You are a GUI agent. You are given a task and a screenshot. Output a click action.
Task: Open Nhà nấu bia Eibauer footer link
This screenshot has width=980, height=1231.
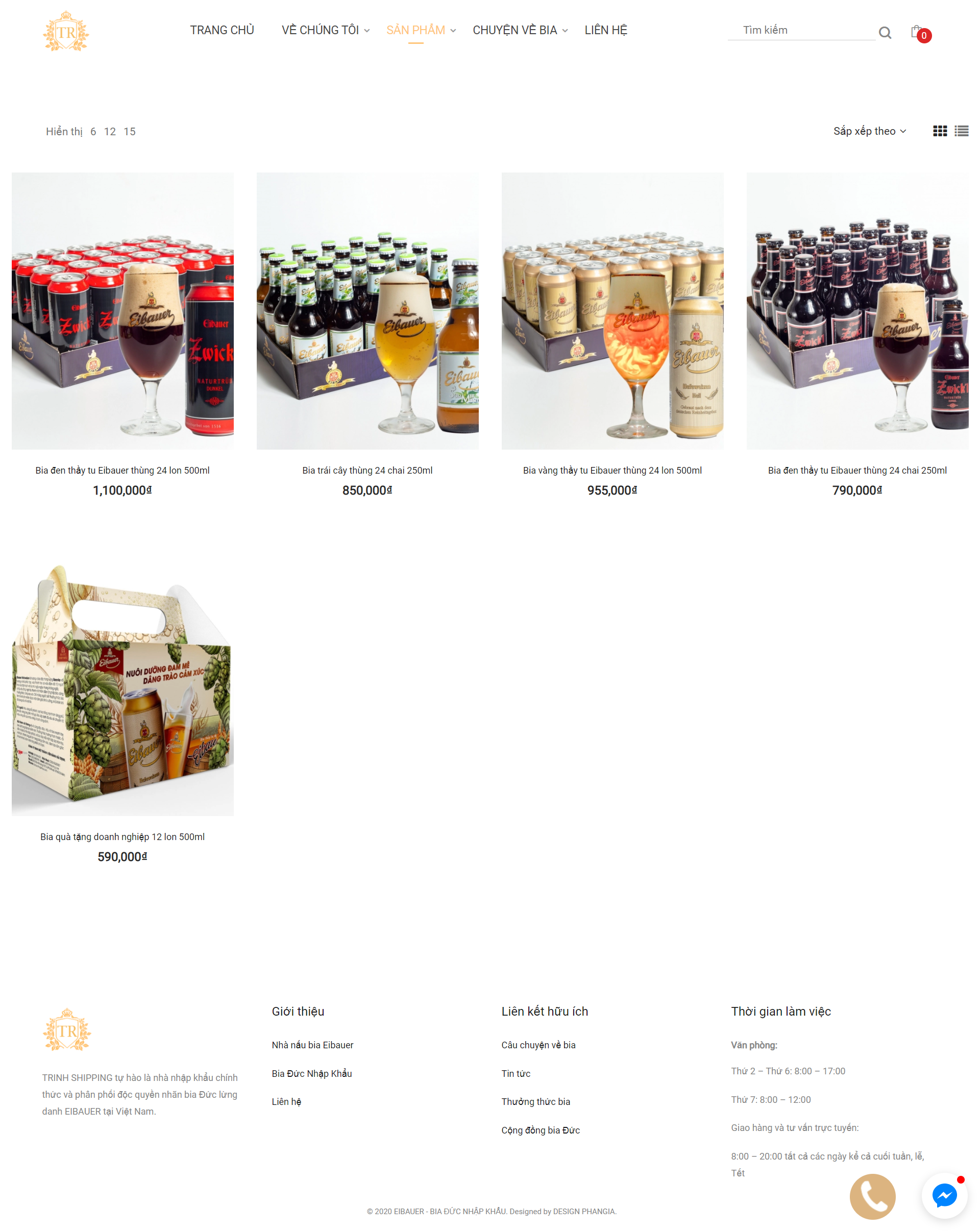tap(312, 1045)
